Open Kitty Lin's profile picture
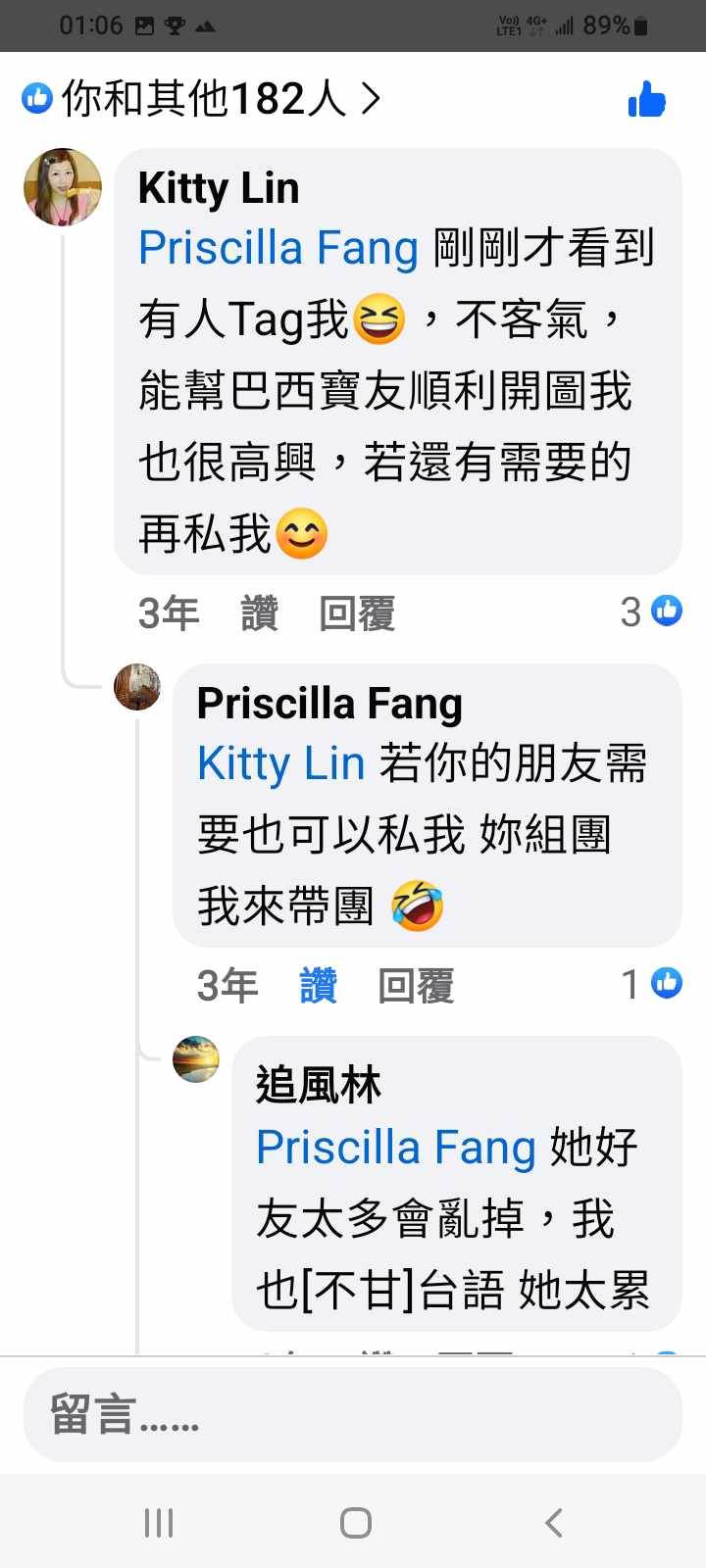The height and width of the screenshot is (1568, 706). tap(63, 187)
